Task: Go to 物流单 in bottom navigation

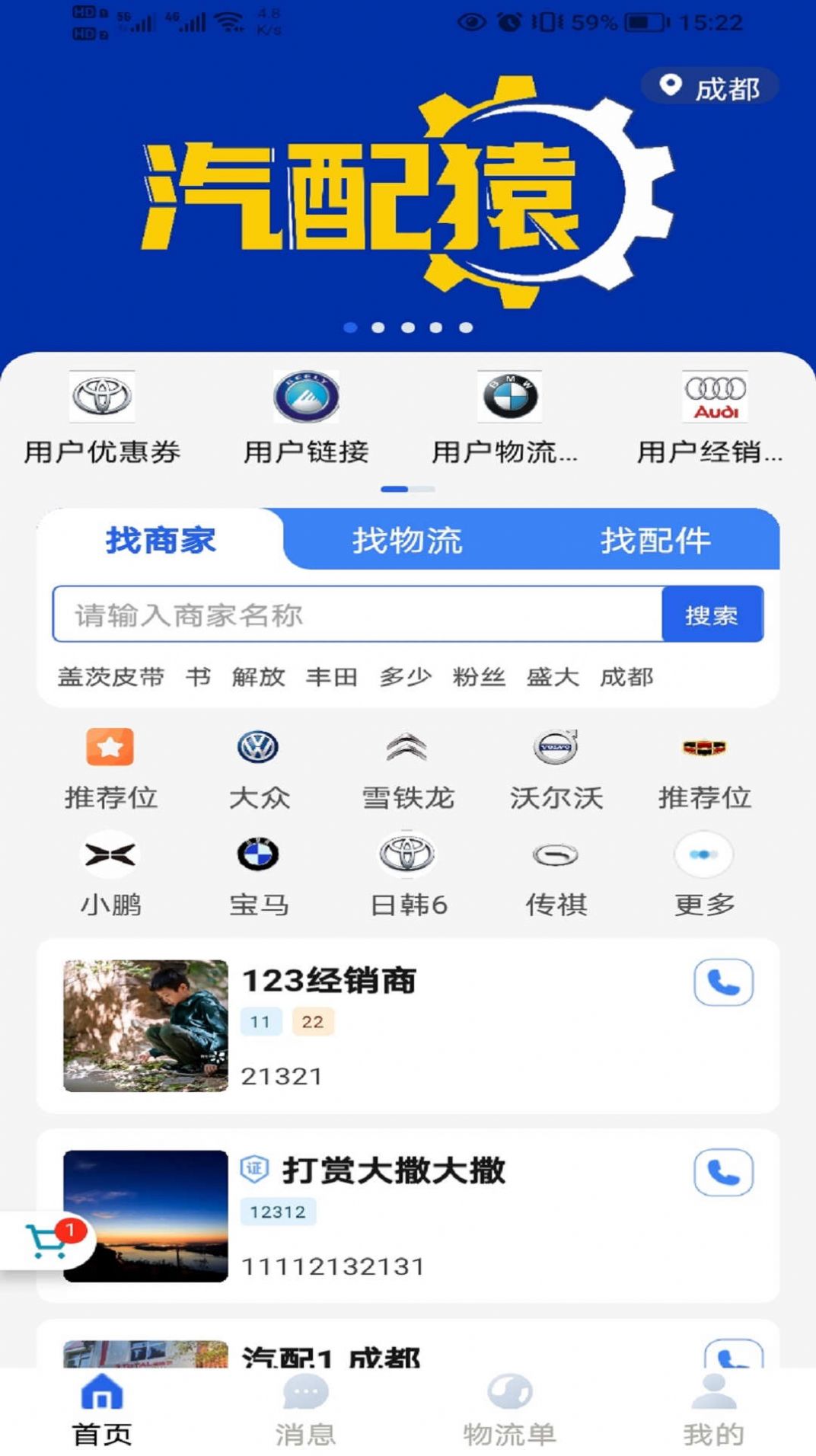Action: tap(509, 1410)
